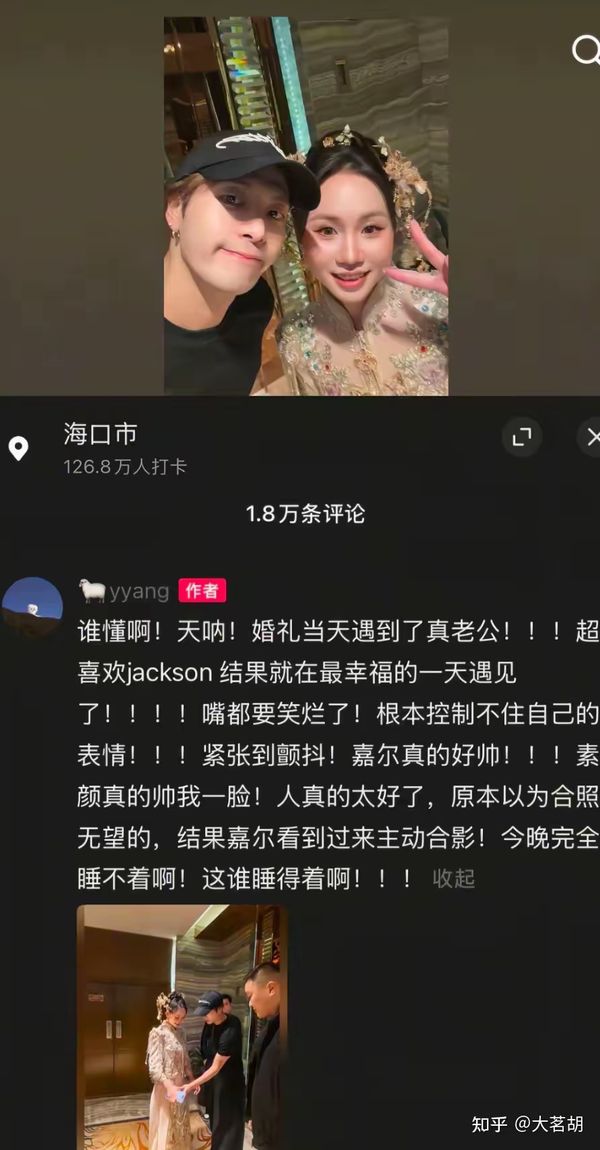
Task: Open the search magnifier icon
Action: pos(586,50)
